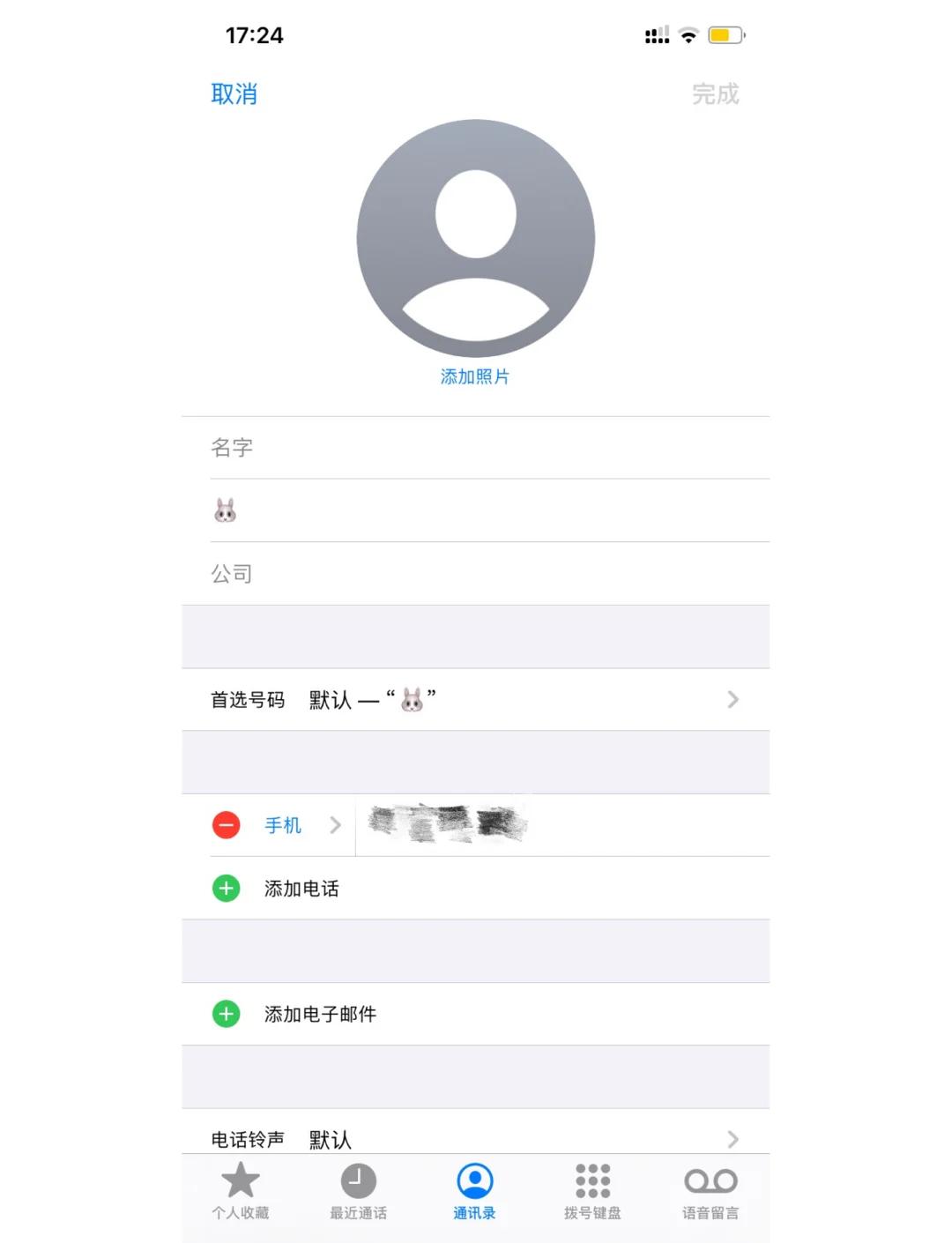This screenshot has width=952, height=1243.
Task: Open the 拨号键盘 keypad icon
Action: (592, 1180)
